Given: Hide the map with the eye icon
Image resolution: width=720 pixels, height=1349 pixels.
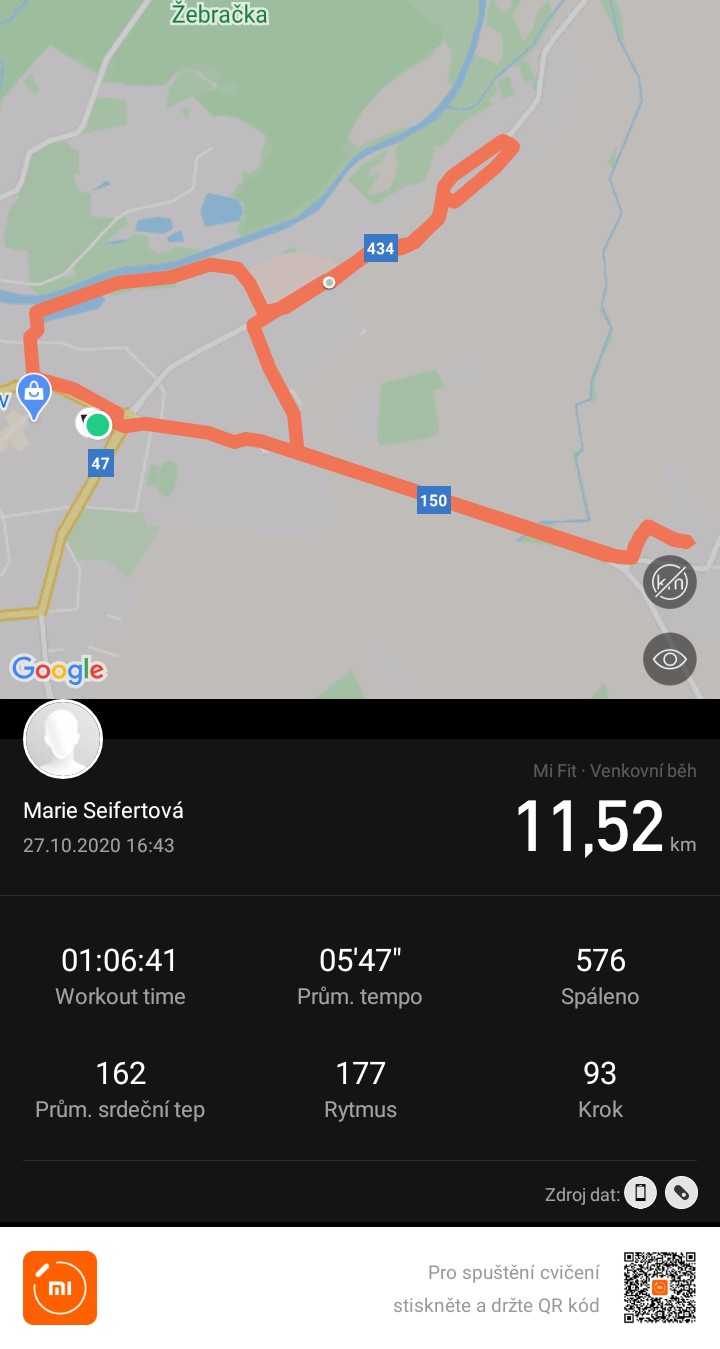Looking at the screenshot, I should (x=670, y=659).
